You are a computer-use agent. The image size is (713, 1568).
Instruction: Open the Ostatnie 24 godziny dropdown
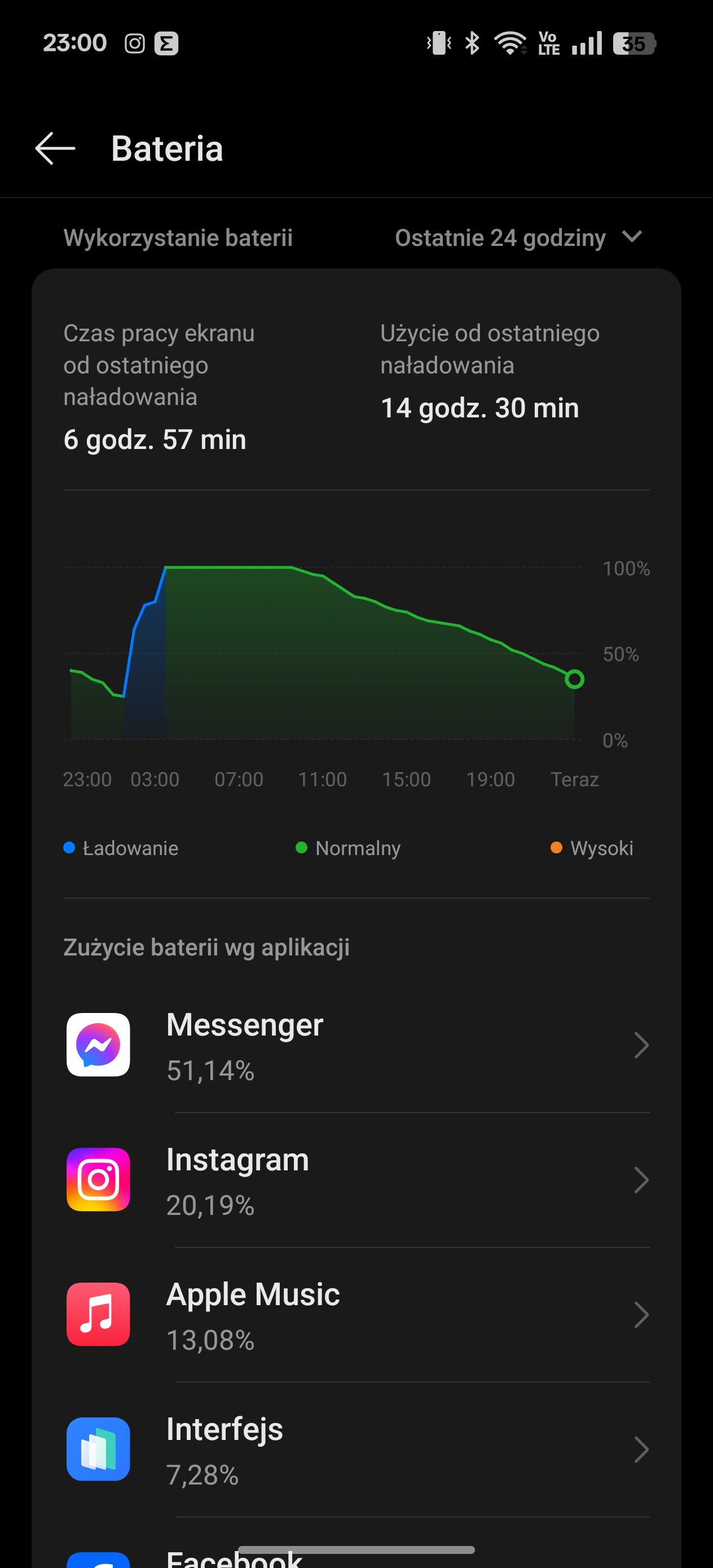coord(519,237)
